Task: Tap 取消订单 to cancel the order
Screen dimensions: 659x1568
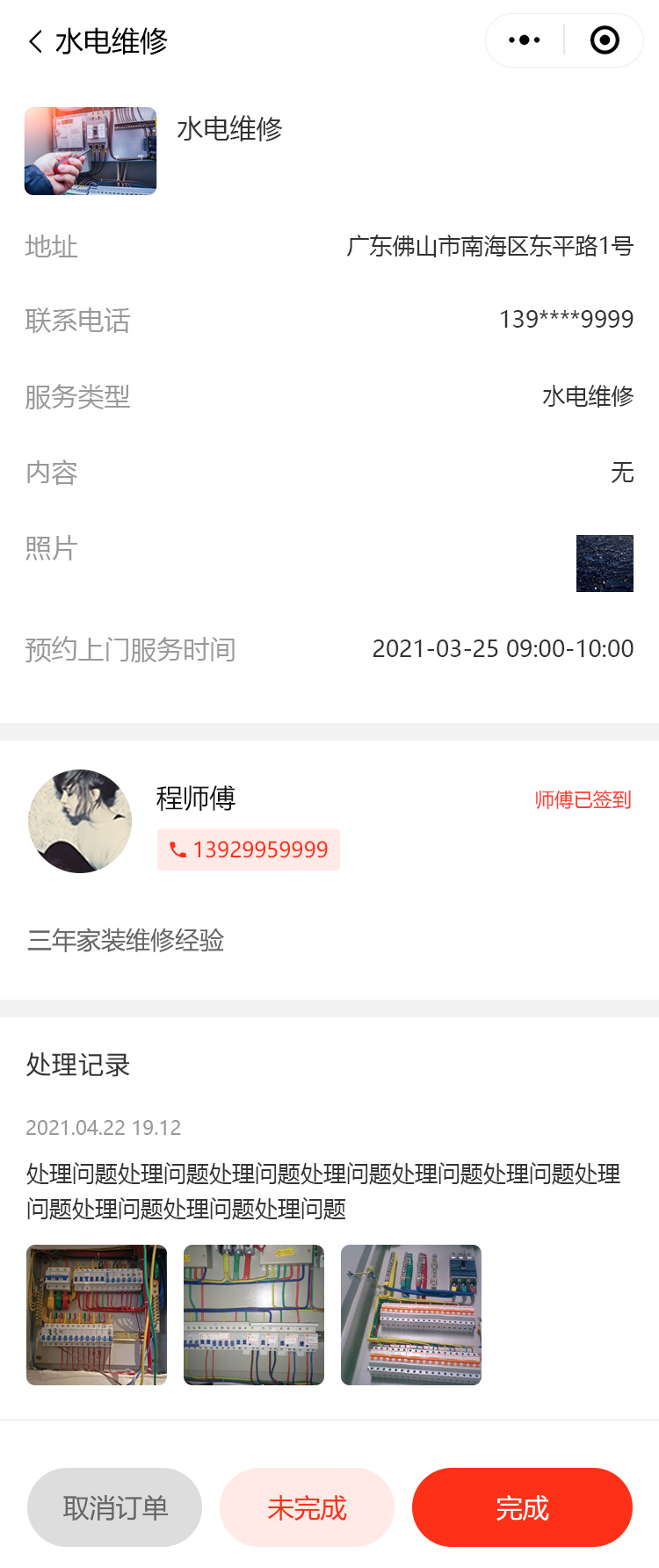Action: pyautogui.click(x=115, y=1507)
